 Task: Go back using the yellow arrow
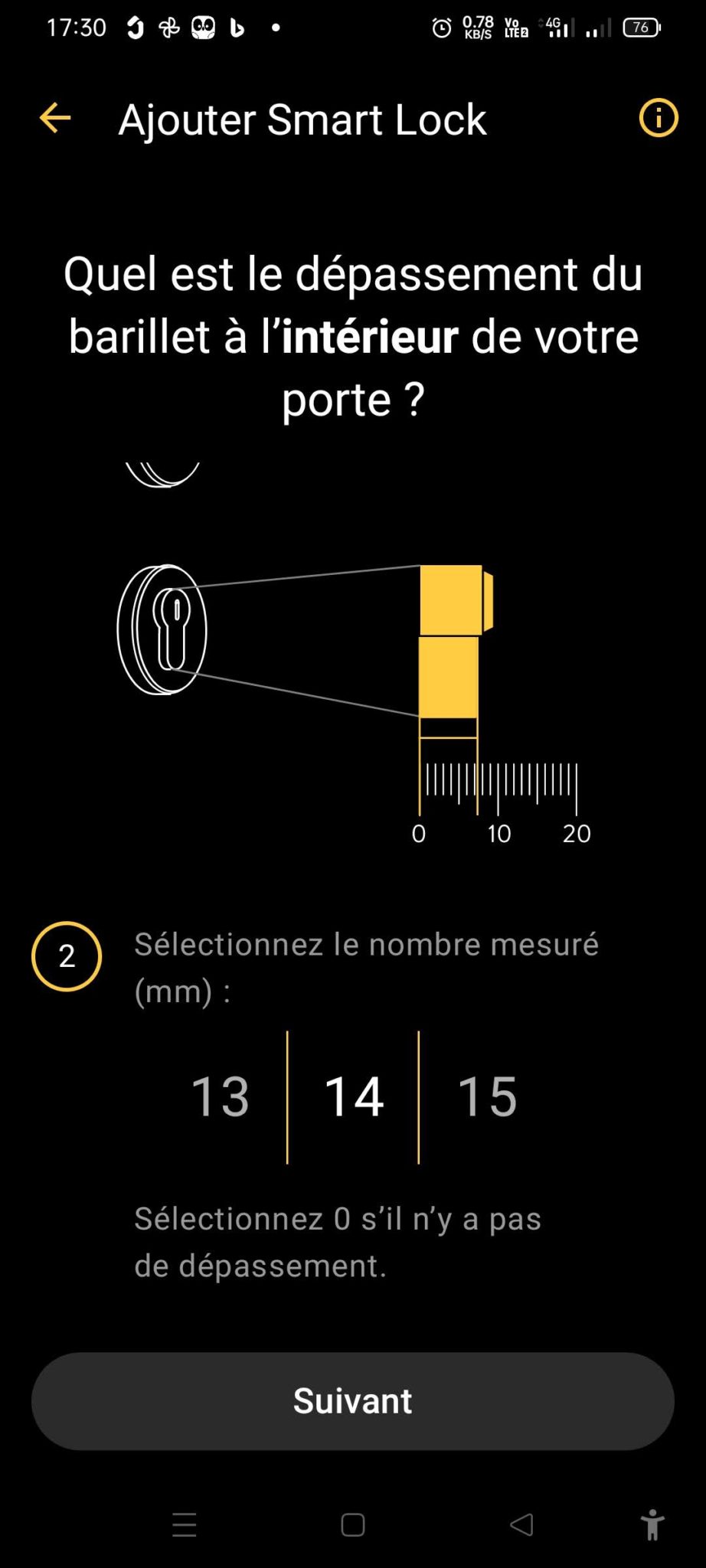55,118
